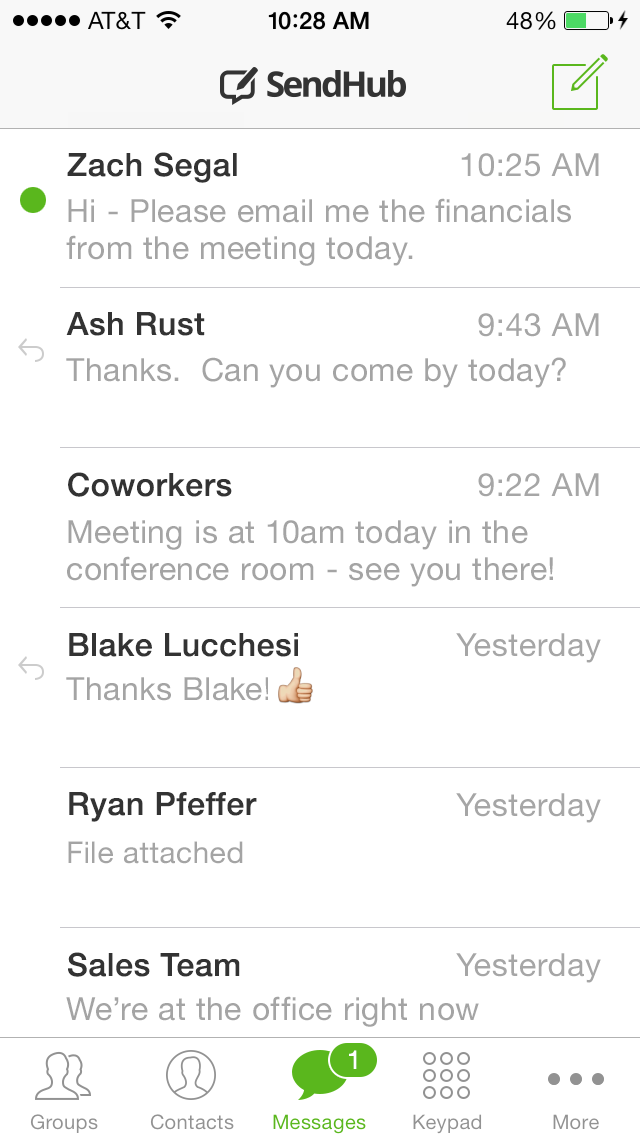Screen dimensions: 640x1136
Task: Open Ryan Pfeffer's file attached message
Action: point(333,847)
